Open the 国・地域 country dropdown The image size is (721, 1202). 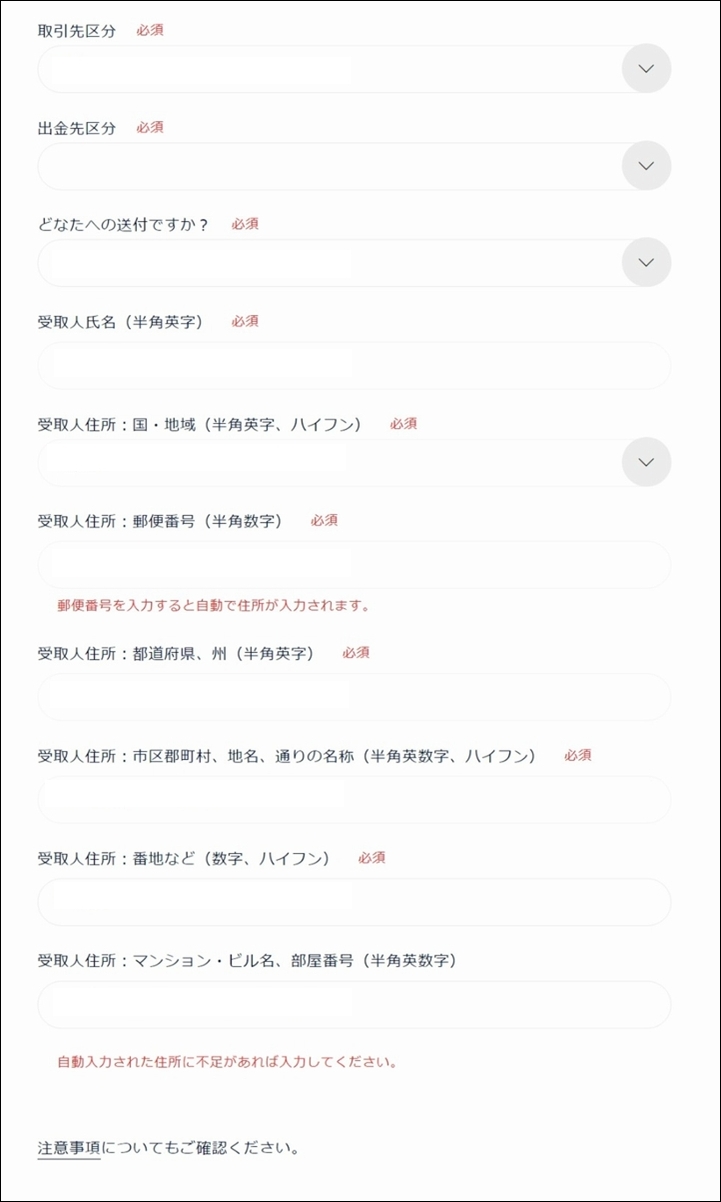click(x=353, y=462)
